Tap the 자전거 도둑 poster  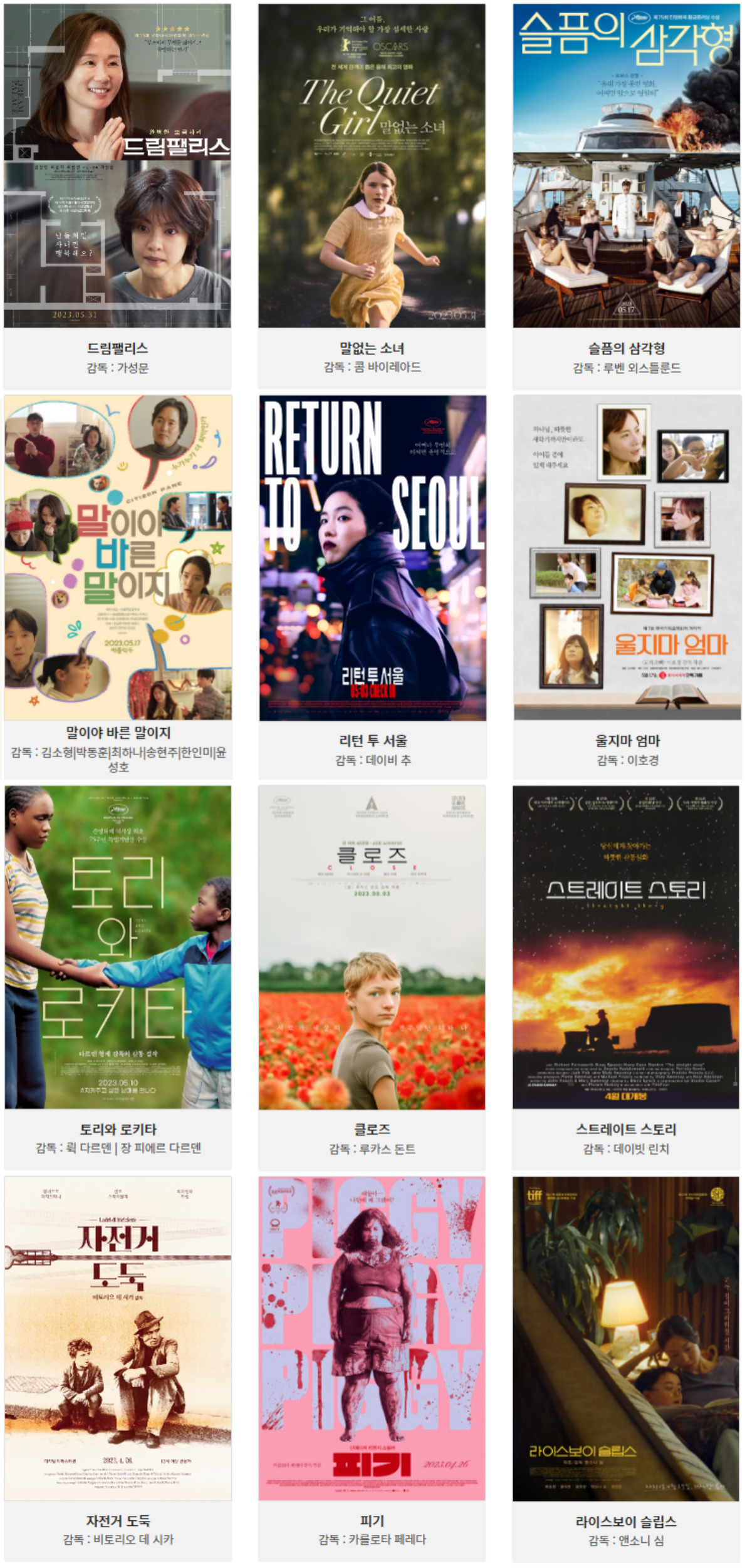click(x=118, y=1338)
